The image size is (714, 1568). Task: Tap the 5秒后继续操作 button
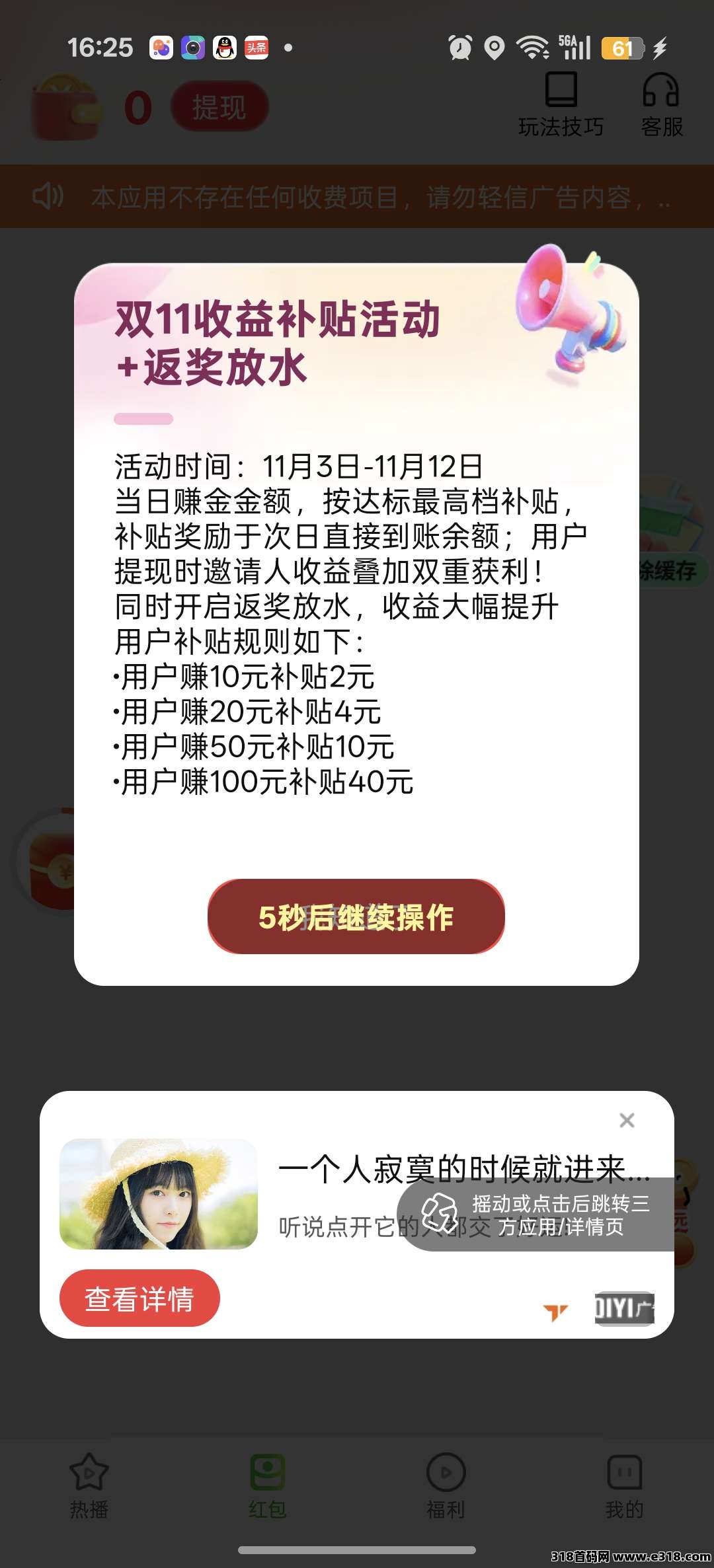click(356, 916)
